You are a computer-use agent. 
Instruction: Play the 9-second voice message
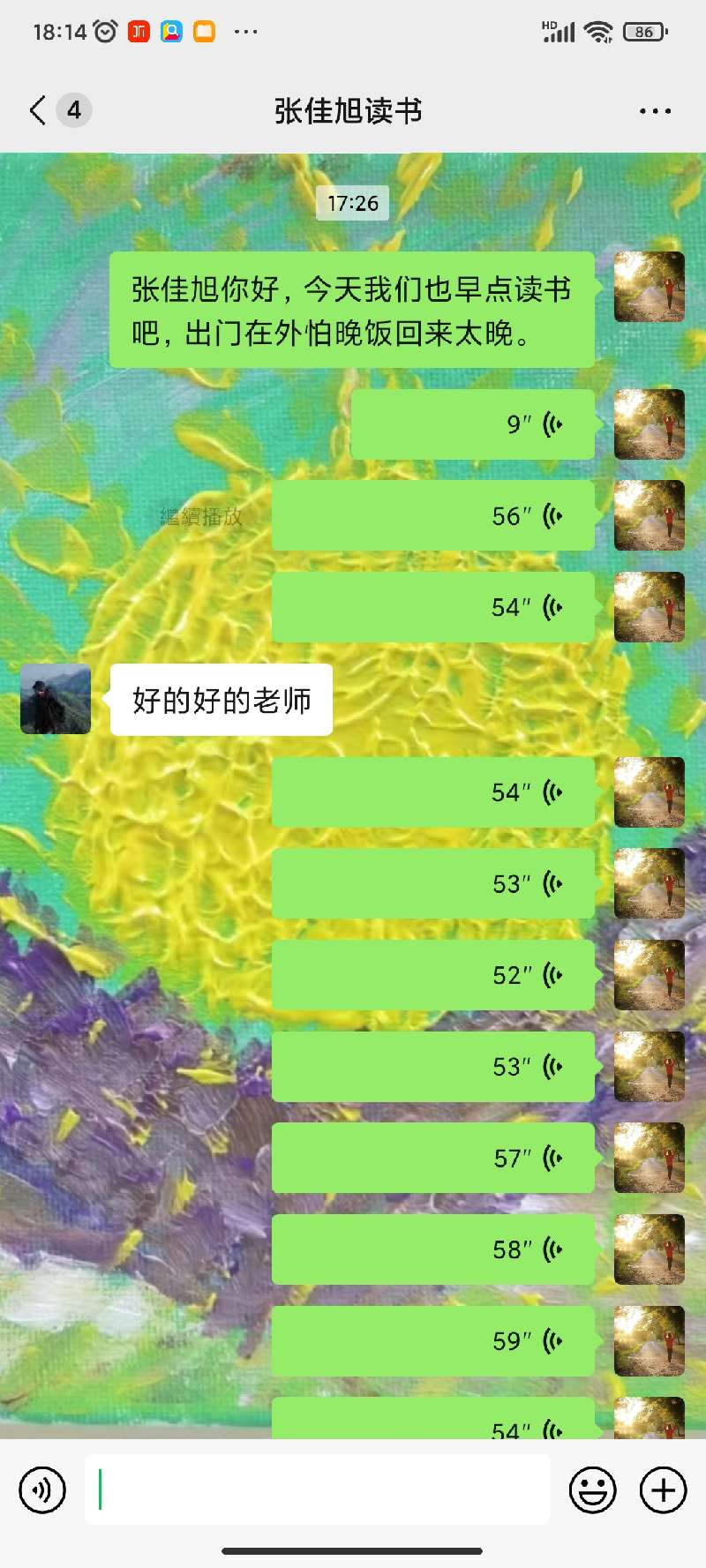473,424
